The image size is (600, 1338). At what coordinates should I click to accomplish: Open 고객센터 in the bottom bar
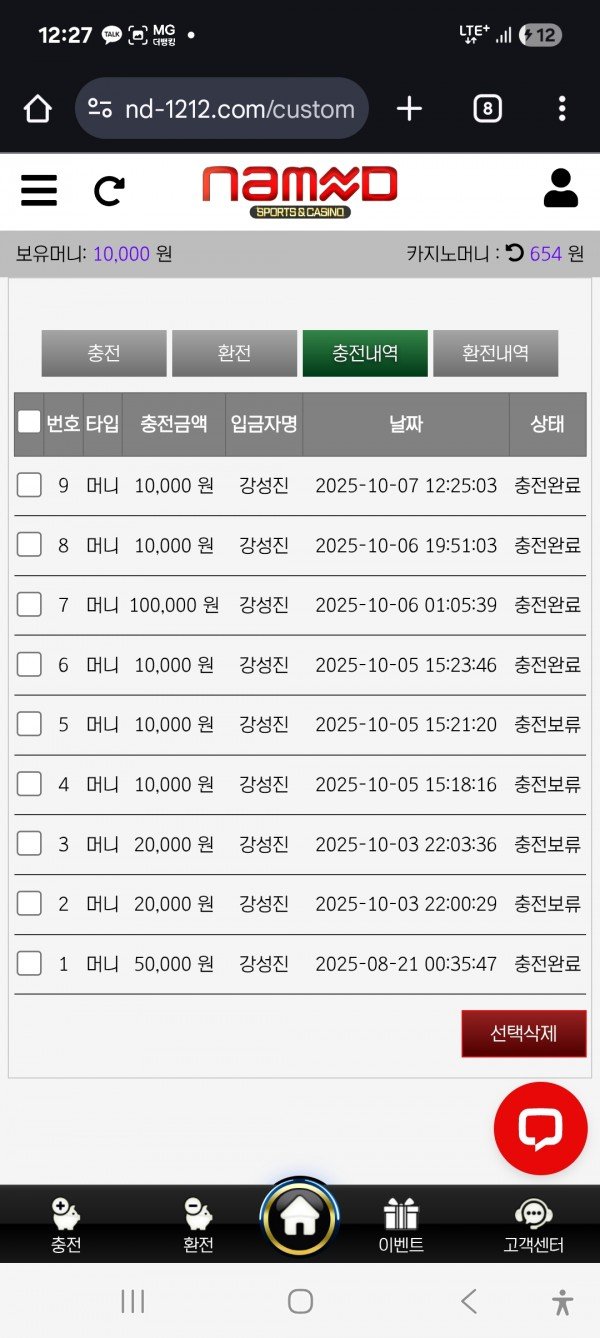pos(533,1227)
